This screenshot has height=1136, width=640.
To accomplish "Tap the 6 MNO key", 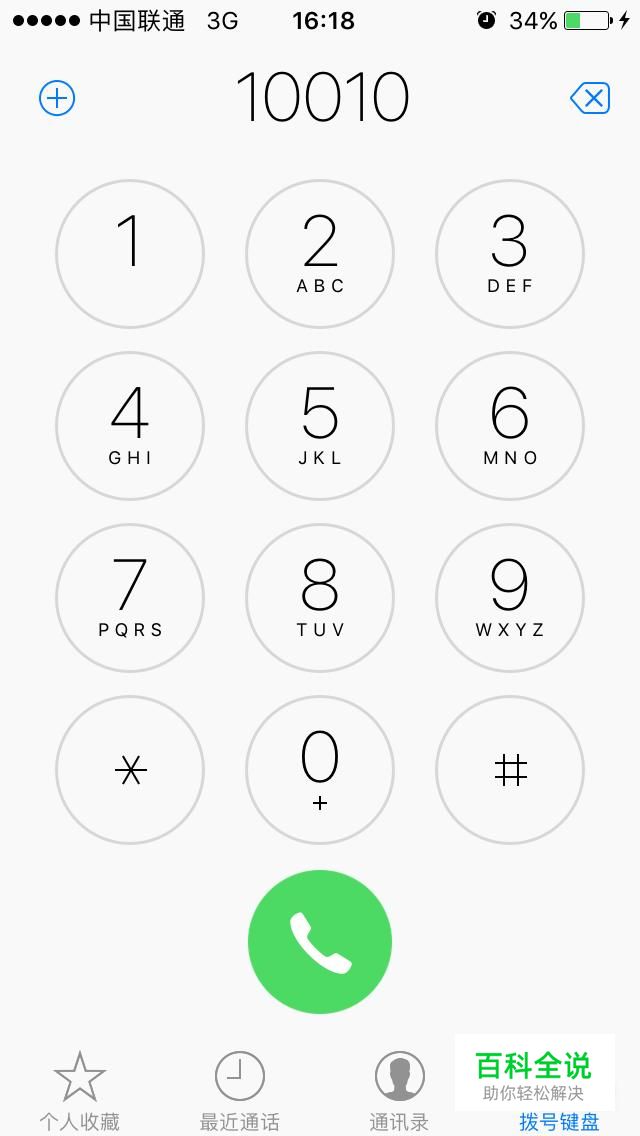I will (510, 427).
